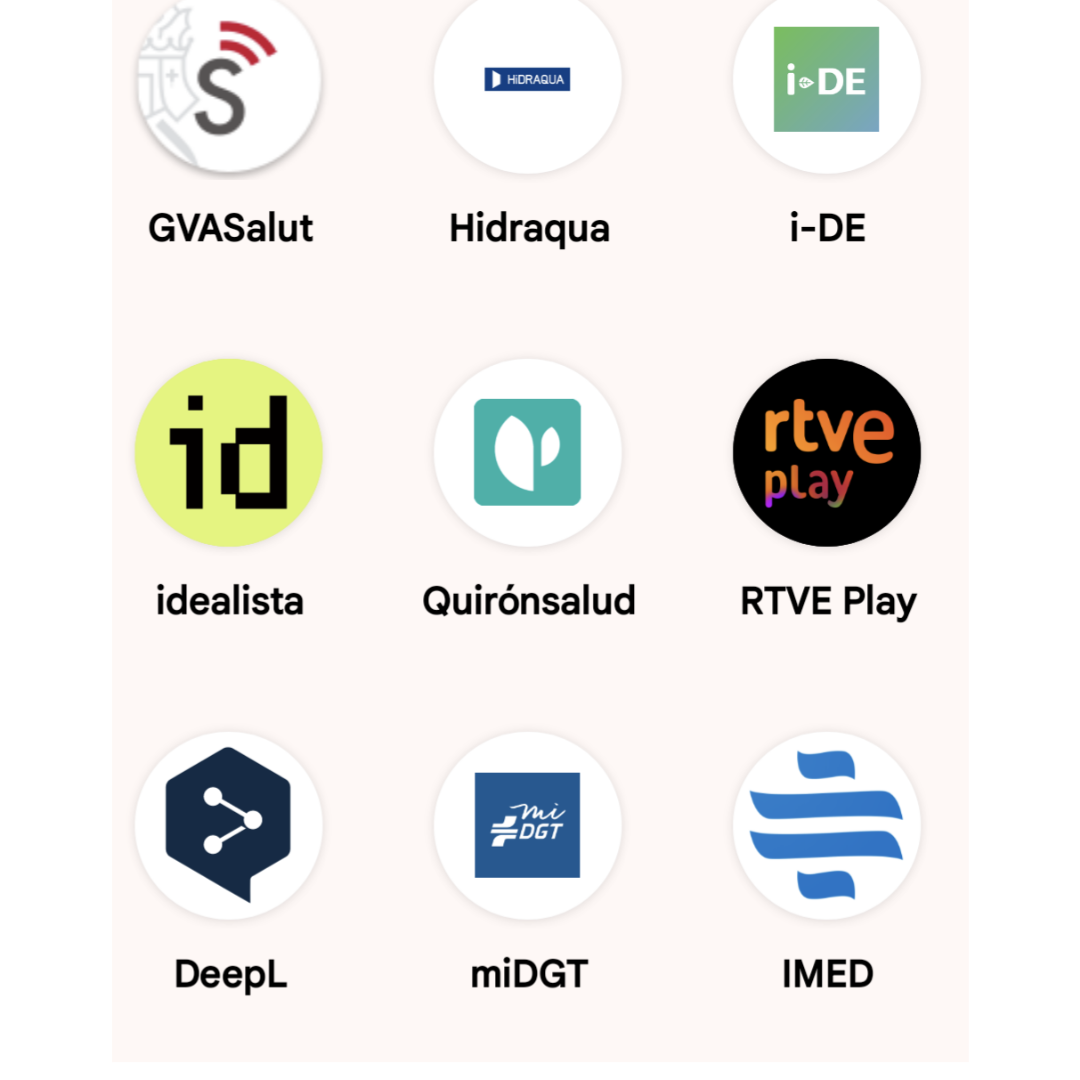
Task: Open the IMED app
Action: pos(827,826)
